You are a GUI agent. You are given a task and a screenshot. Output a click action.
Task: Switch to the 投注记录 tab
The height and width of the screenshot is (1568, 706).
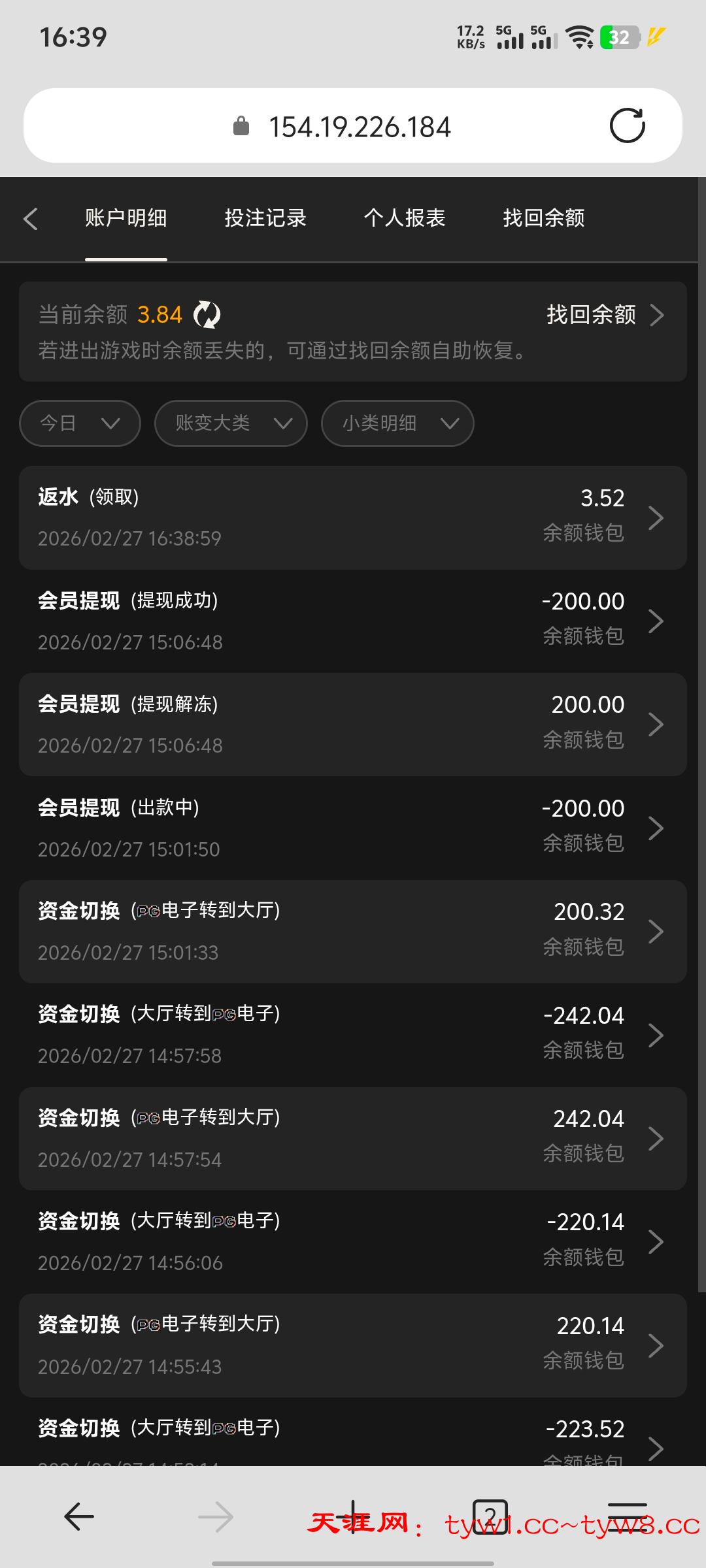(x=265, y=218)
